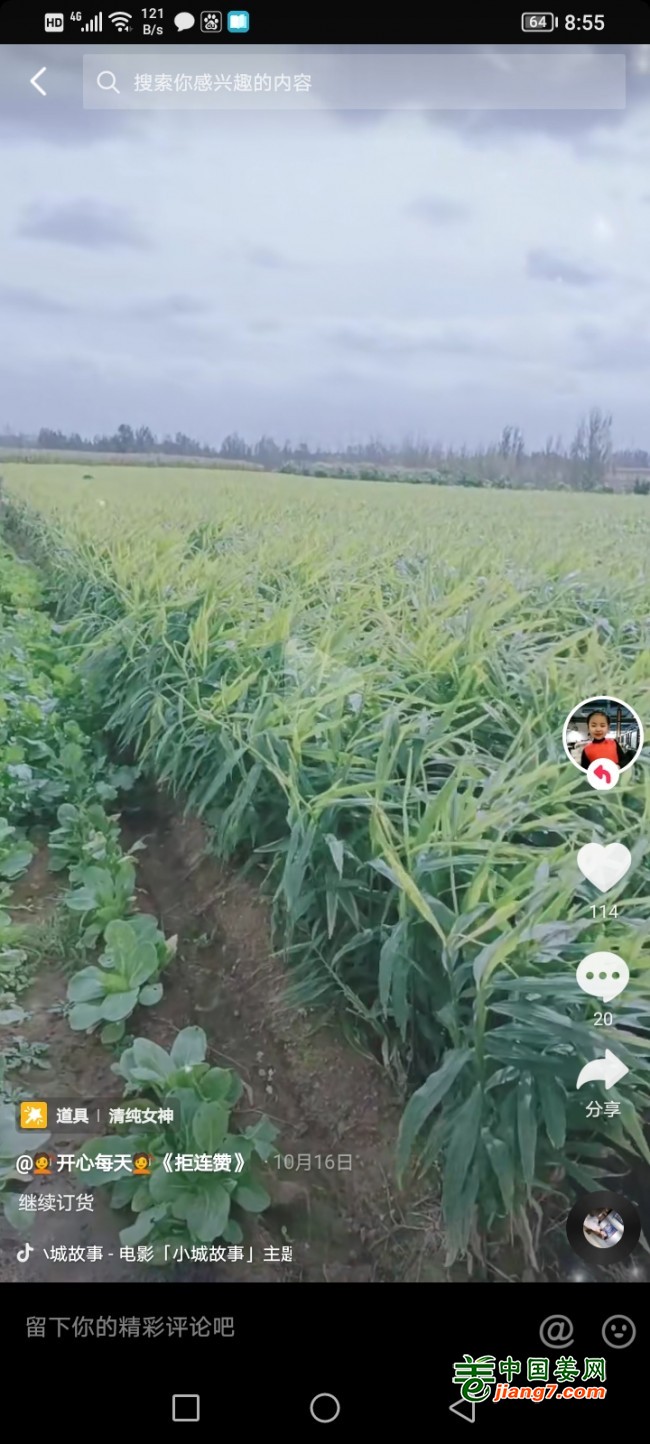This screenshot has height=1444, width=650.
Task: Open the 清纯女神 effect prop tag
Action: pyautogui.click(x=140, y=1116)
